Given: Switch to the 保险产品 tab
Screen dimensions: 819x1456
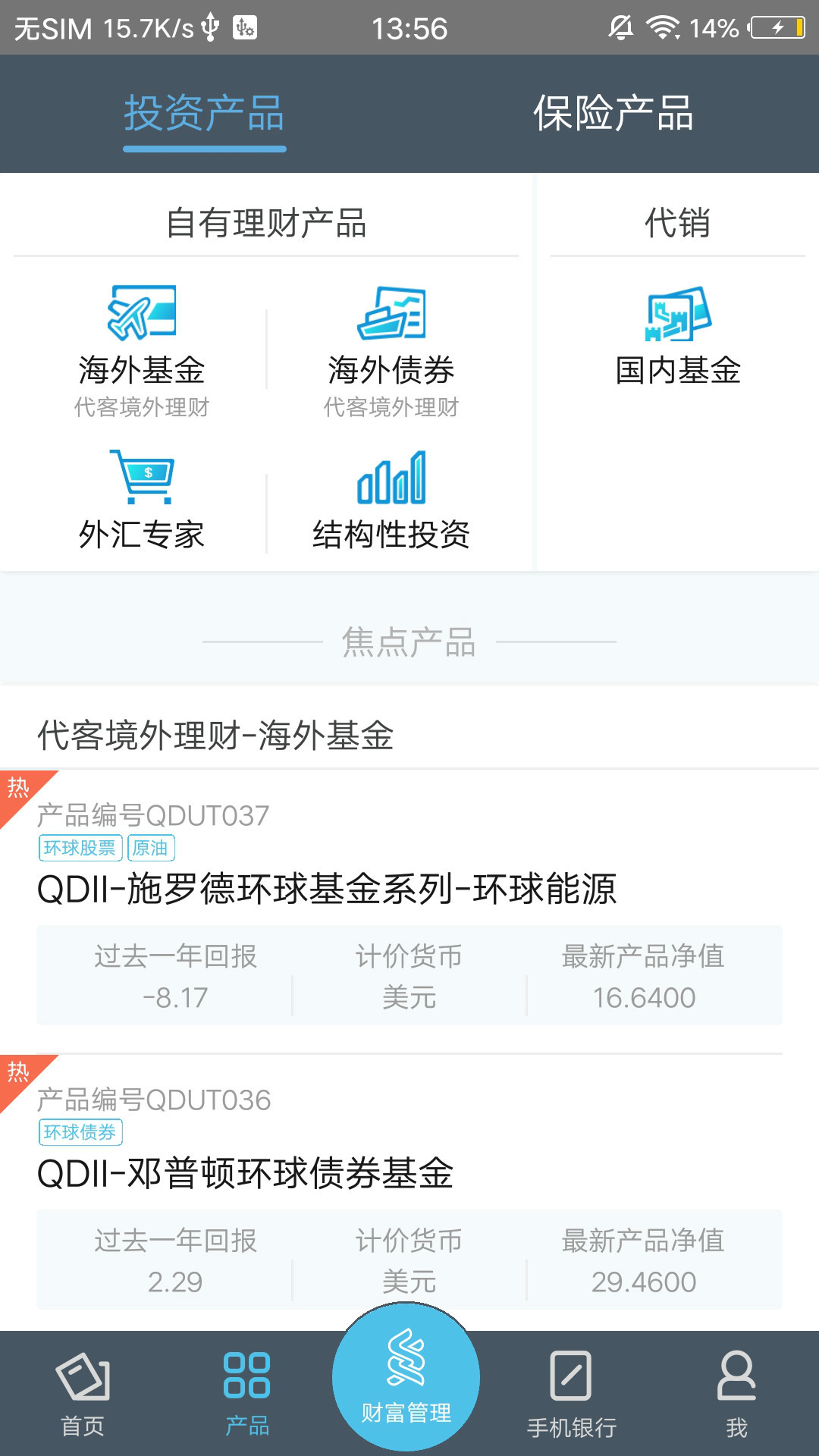Looking at the screenshot, I should point(614,114).
